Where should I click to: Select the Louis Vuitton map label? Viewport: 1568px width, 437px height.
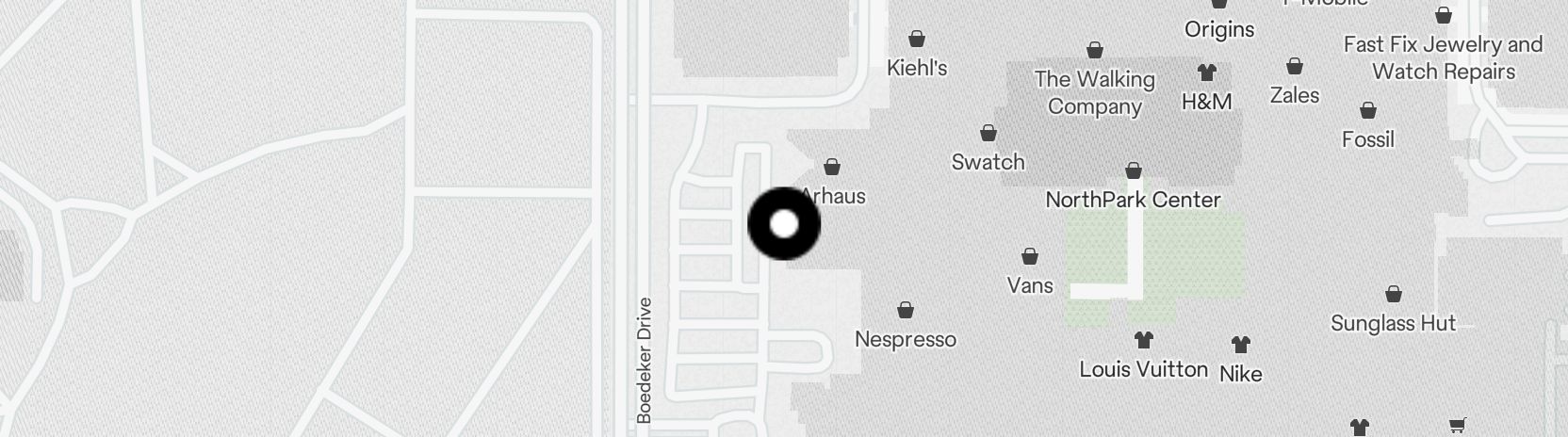pyautogui.click(x=1143, y=368)
